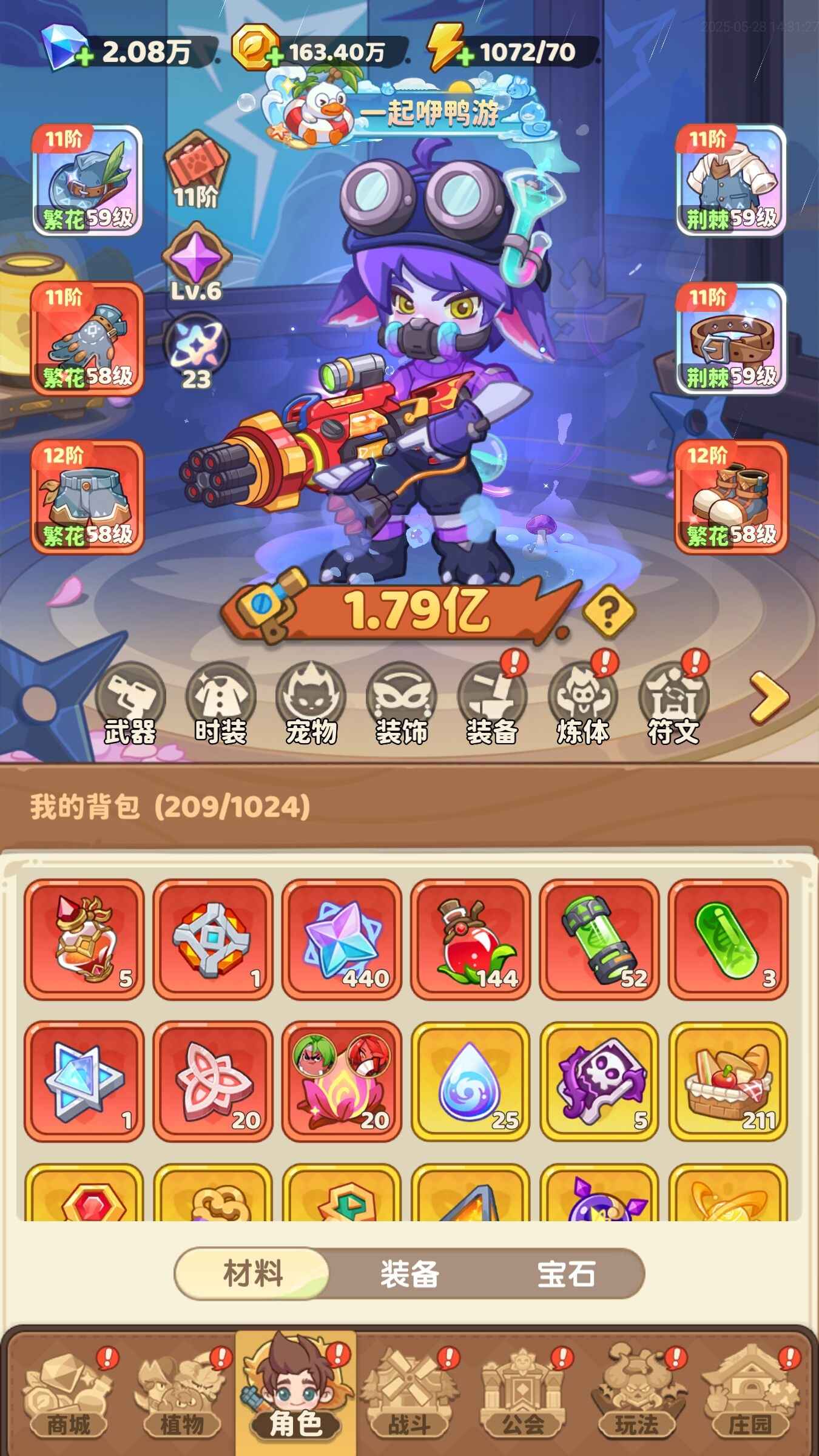
Task: Open the 宠物 pet menu
Action: pos(311,704)
